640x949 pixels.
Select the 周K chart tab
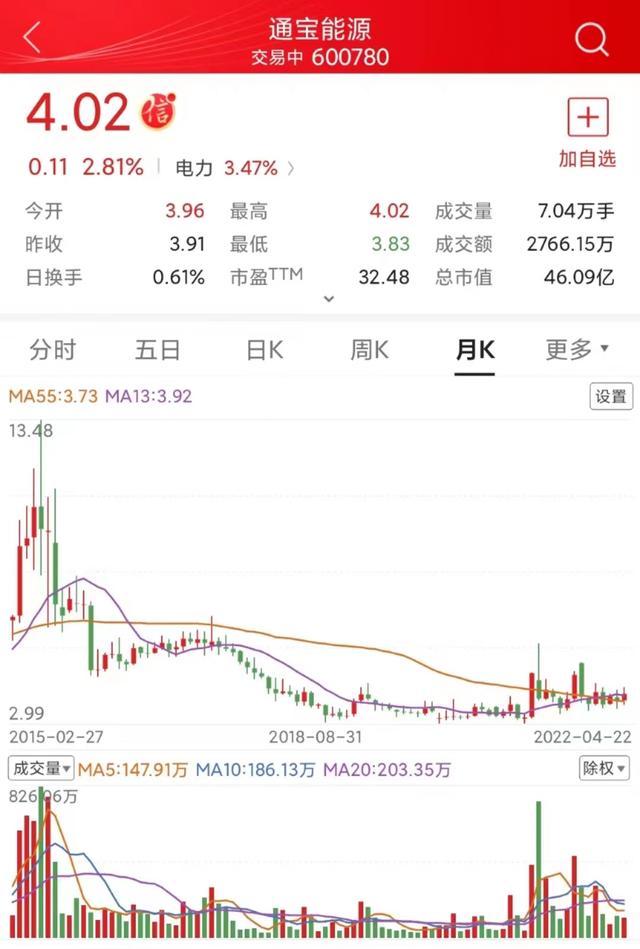tap(369, 350)
